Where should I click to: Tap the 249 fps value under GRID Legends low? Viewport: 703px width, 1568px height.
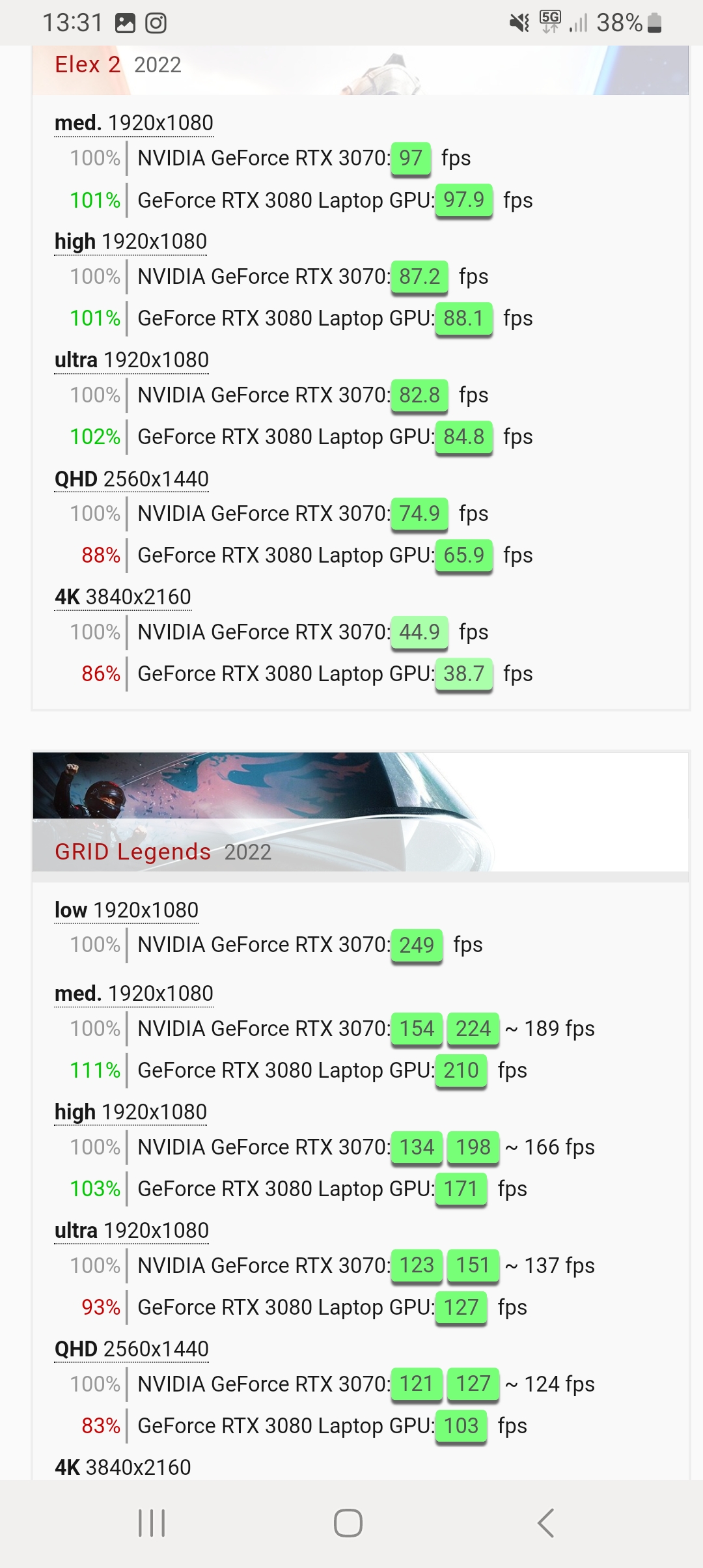pyautogui.click(x=417, y=945)
